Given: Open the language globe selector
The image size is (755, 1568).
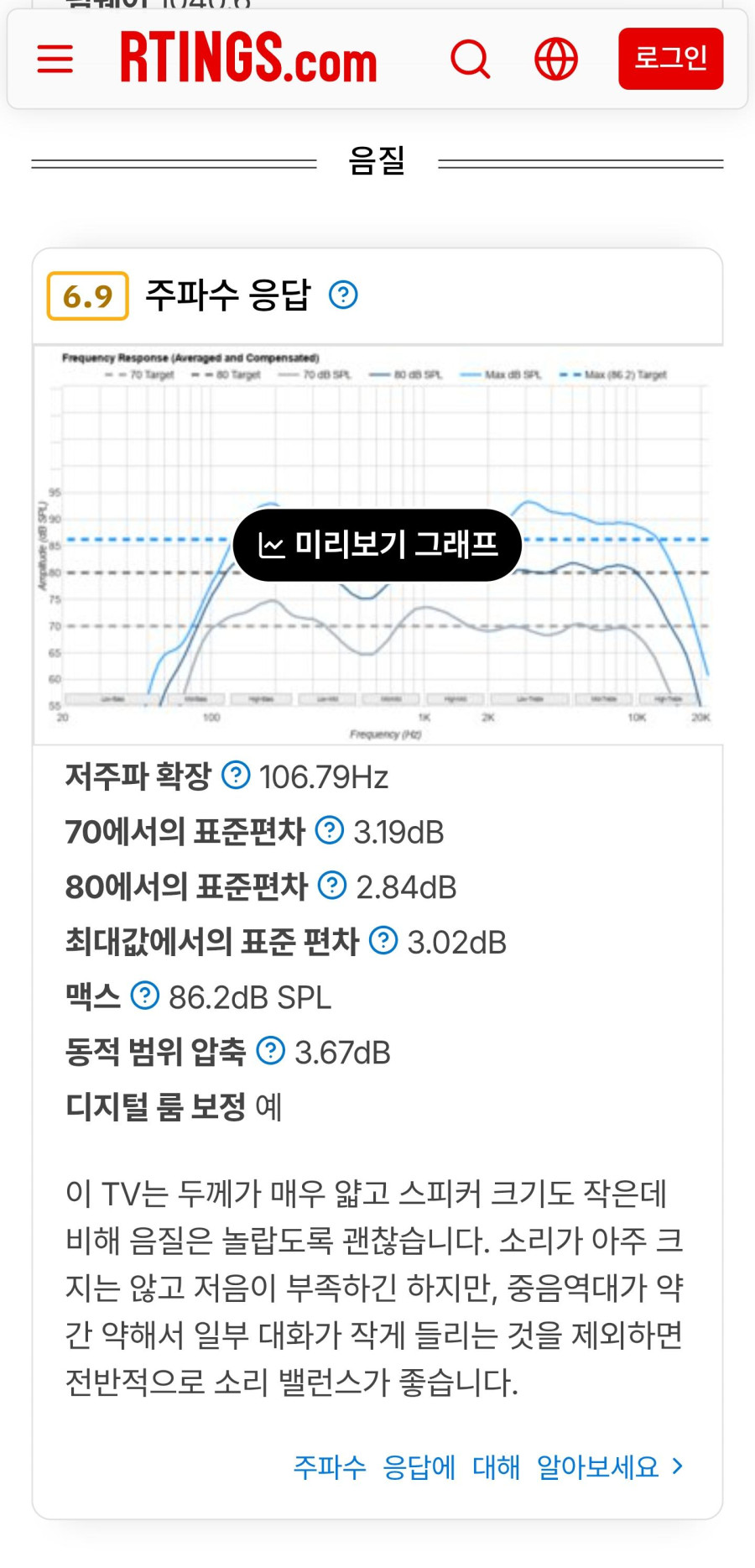Looking at the screenshot, I should (x=556, y=59).
